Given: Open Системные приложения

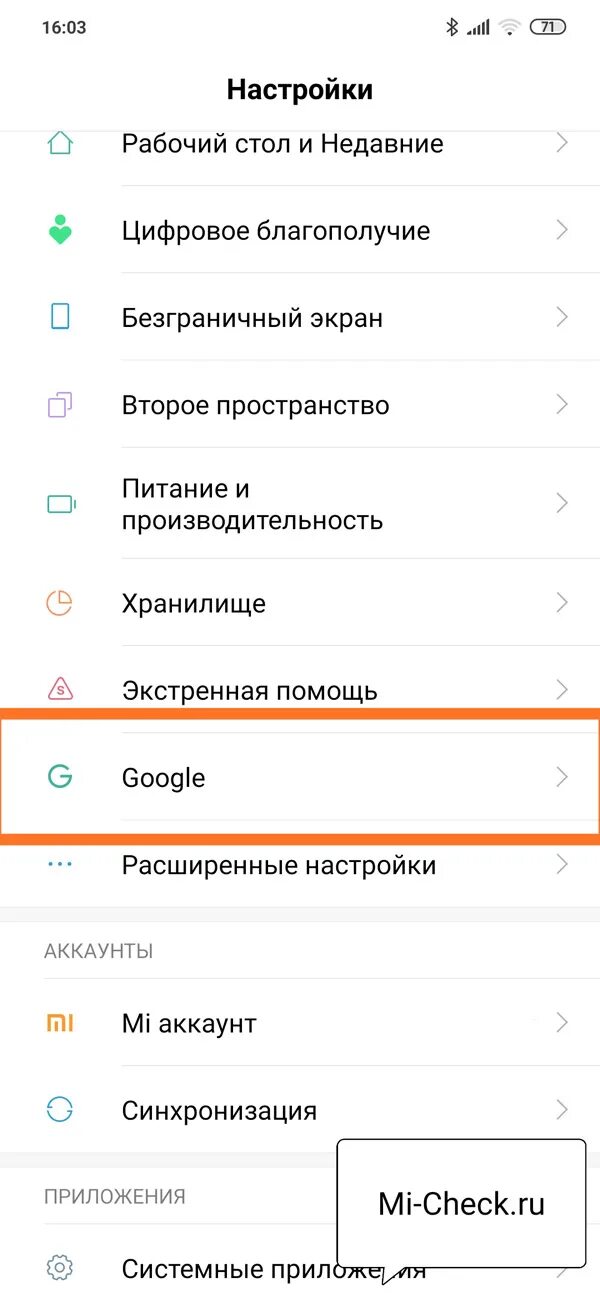Looking at the screenshot, I should (300, 1268).
